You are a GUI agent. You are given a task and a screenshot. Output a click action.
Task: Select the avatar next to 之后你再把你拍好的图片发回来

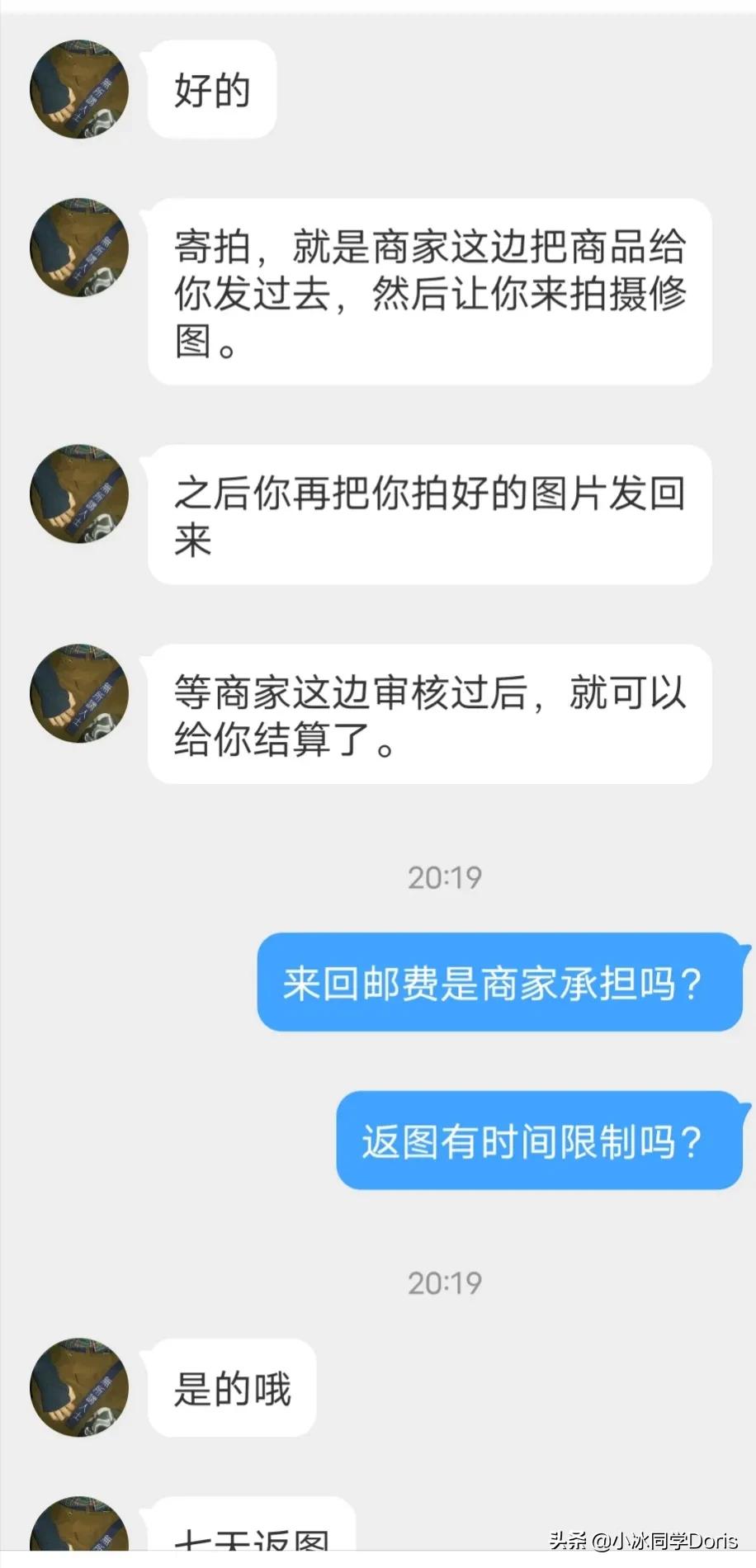[78, 495]
